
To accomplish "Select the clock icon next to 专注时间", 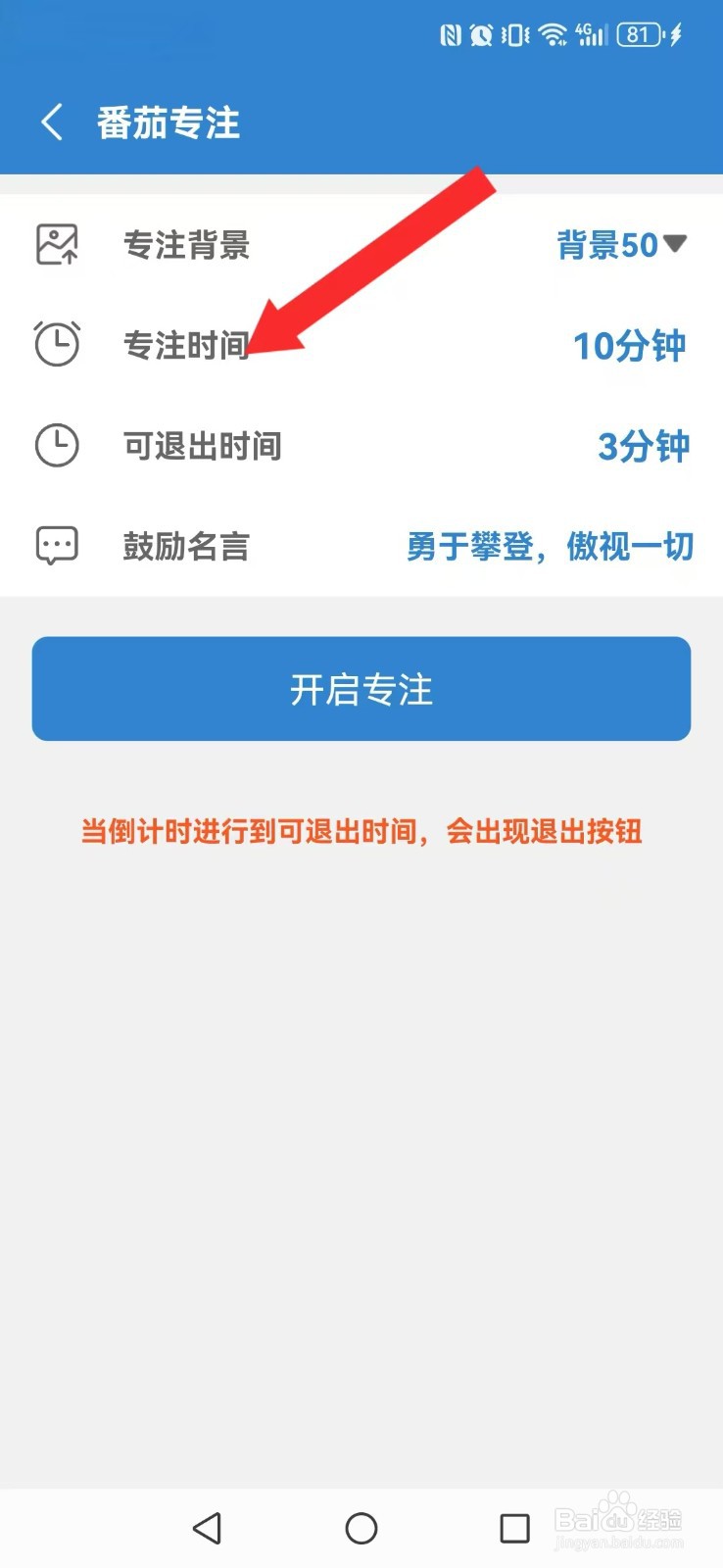I will click(x=56, y=345).
